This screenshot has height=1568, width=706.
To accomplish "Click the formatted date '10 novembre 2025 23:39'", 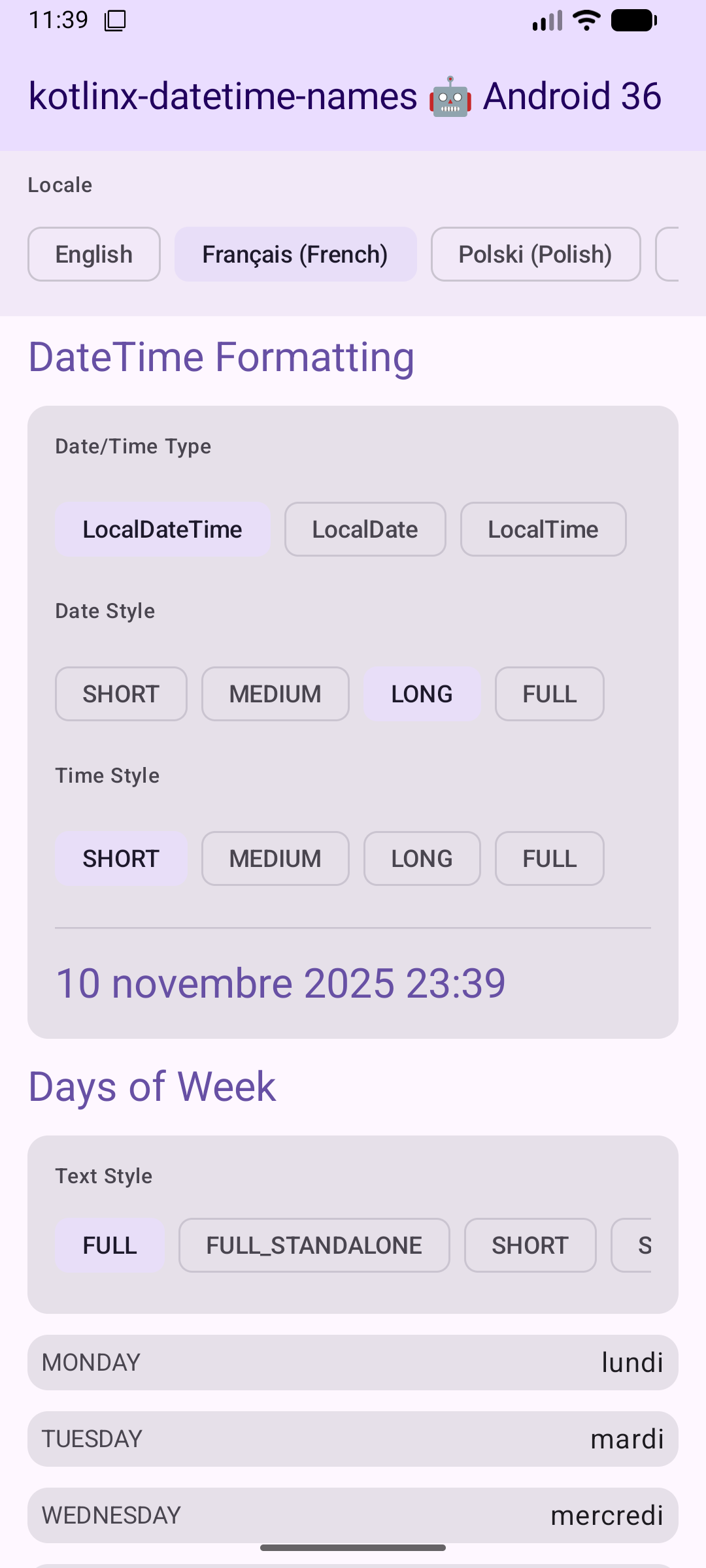I will 280,983.
